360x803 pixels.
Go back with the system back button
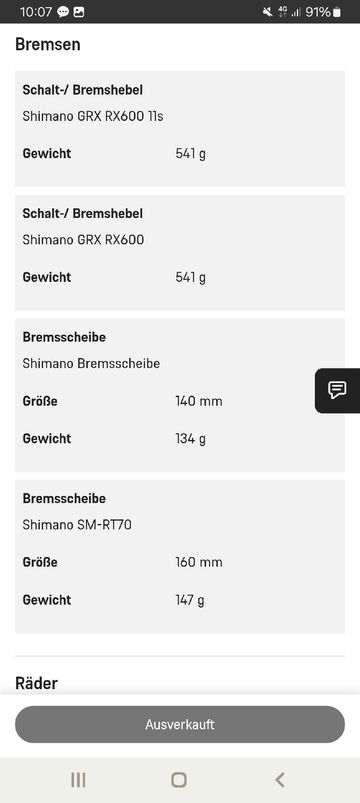[280, 780]
